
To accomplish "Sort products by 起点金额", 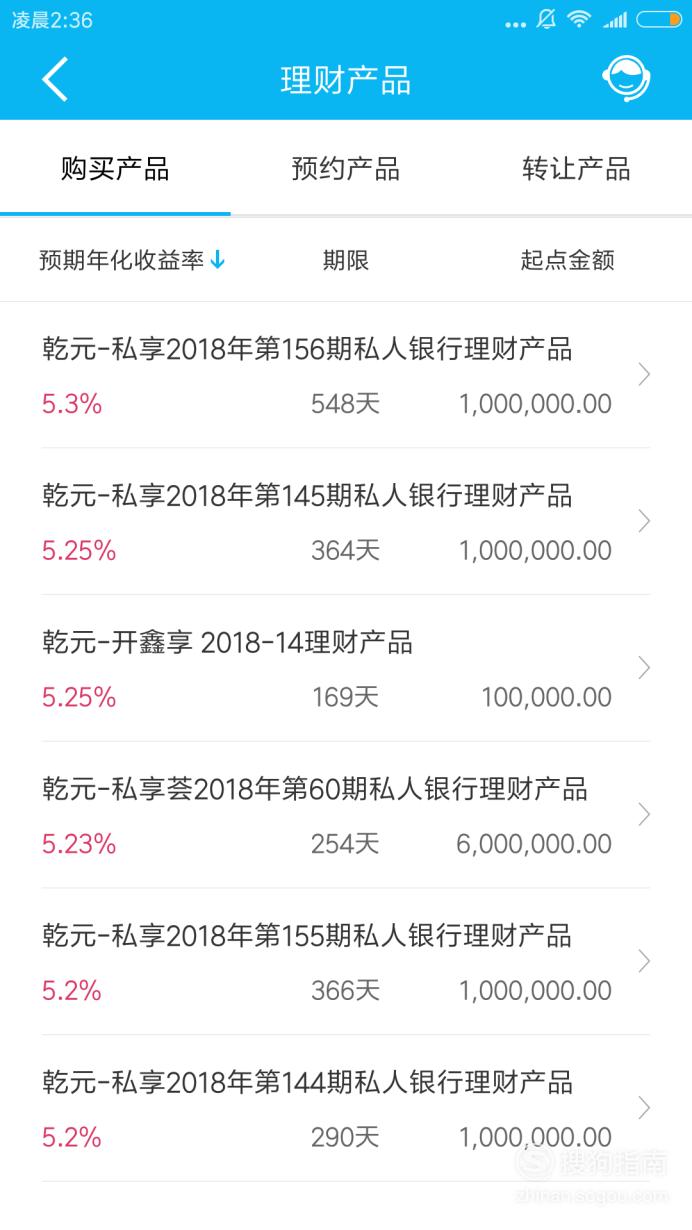I will pyautogui.click(x=567, y=260).
